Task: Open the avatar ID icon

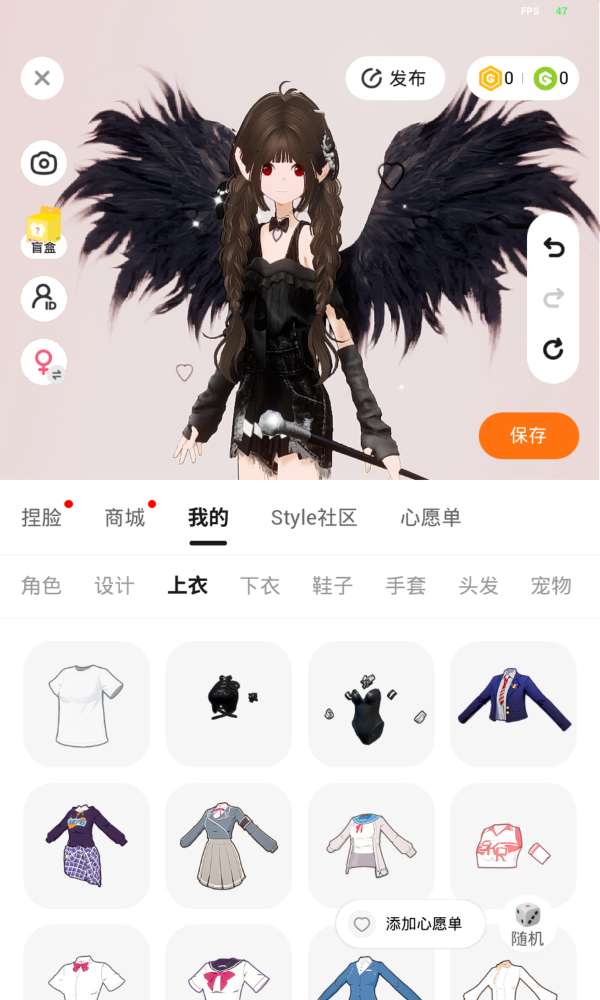Action: 44,298
